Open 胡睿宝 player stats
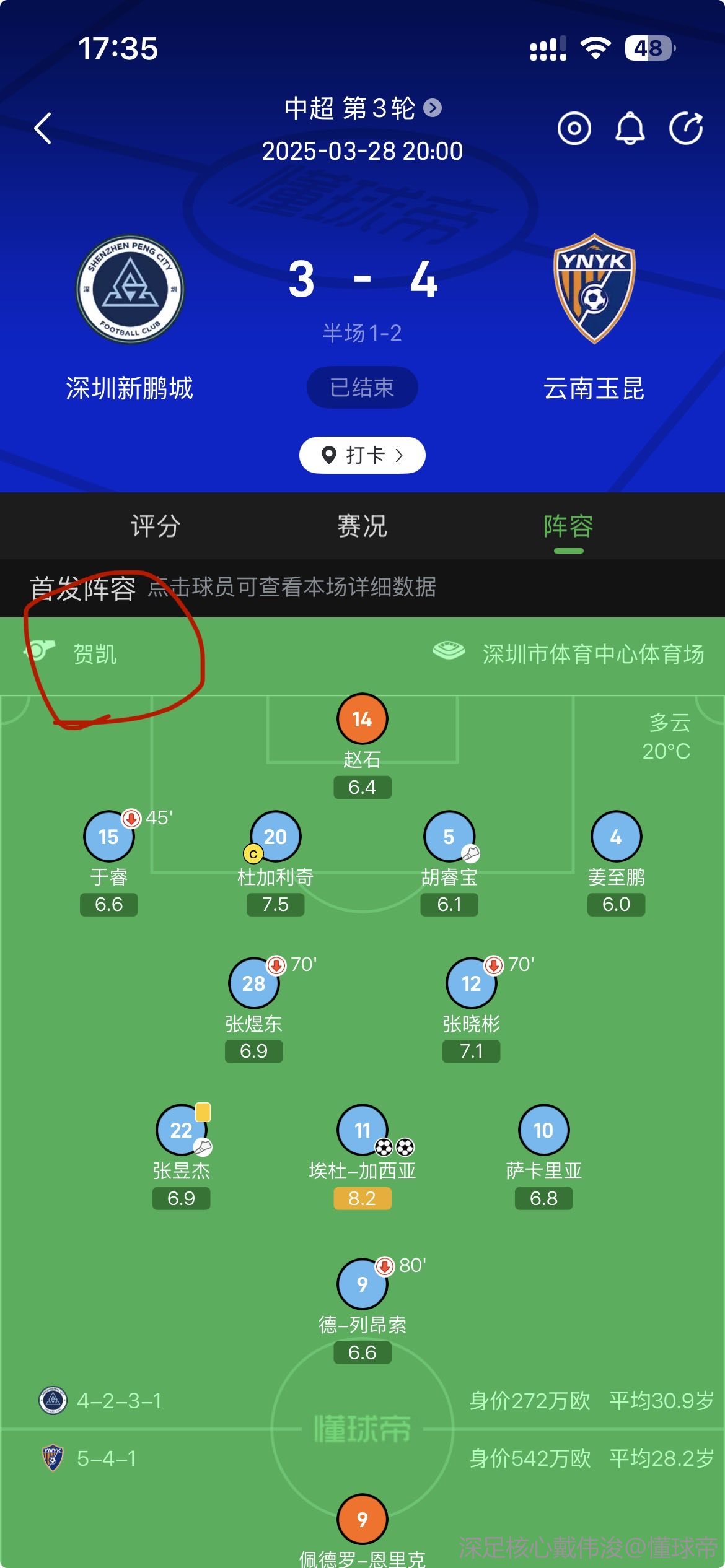The height and width of the screenshot is (1568, 725). 449,837
